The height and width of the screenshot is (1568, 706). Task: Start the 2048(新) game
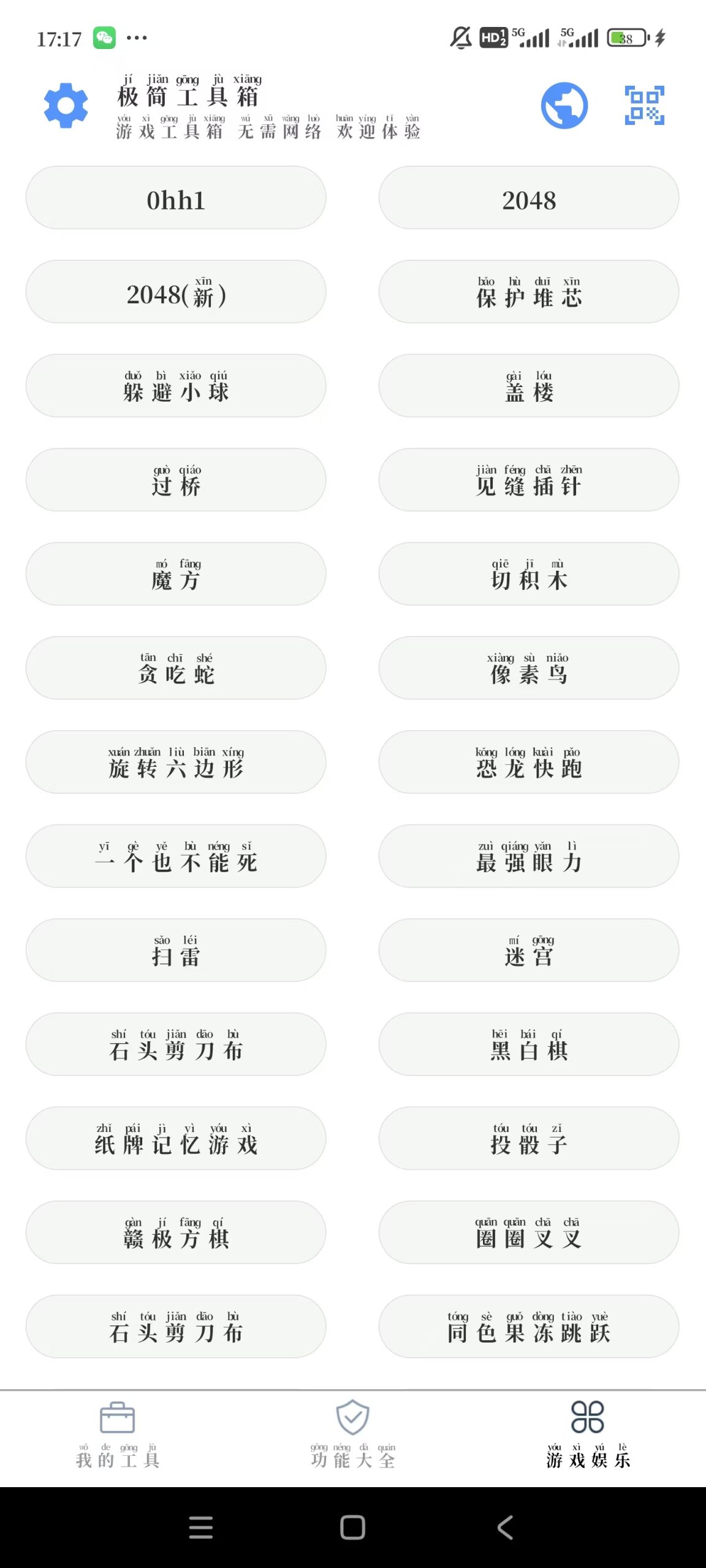(x=176, y=292)
